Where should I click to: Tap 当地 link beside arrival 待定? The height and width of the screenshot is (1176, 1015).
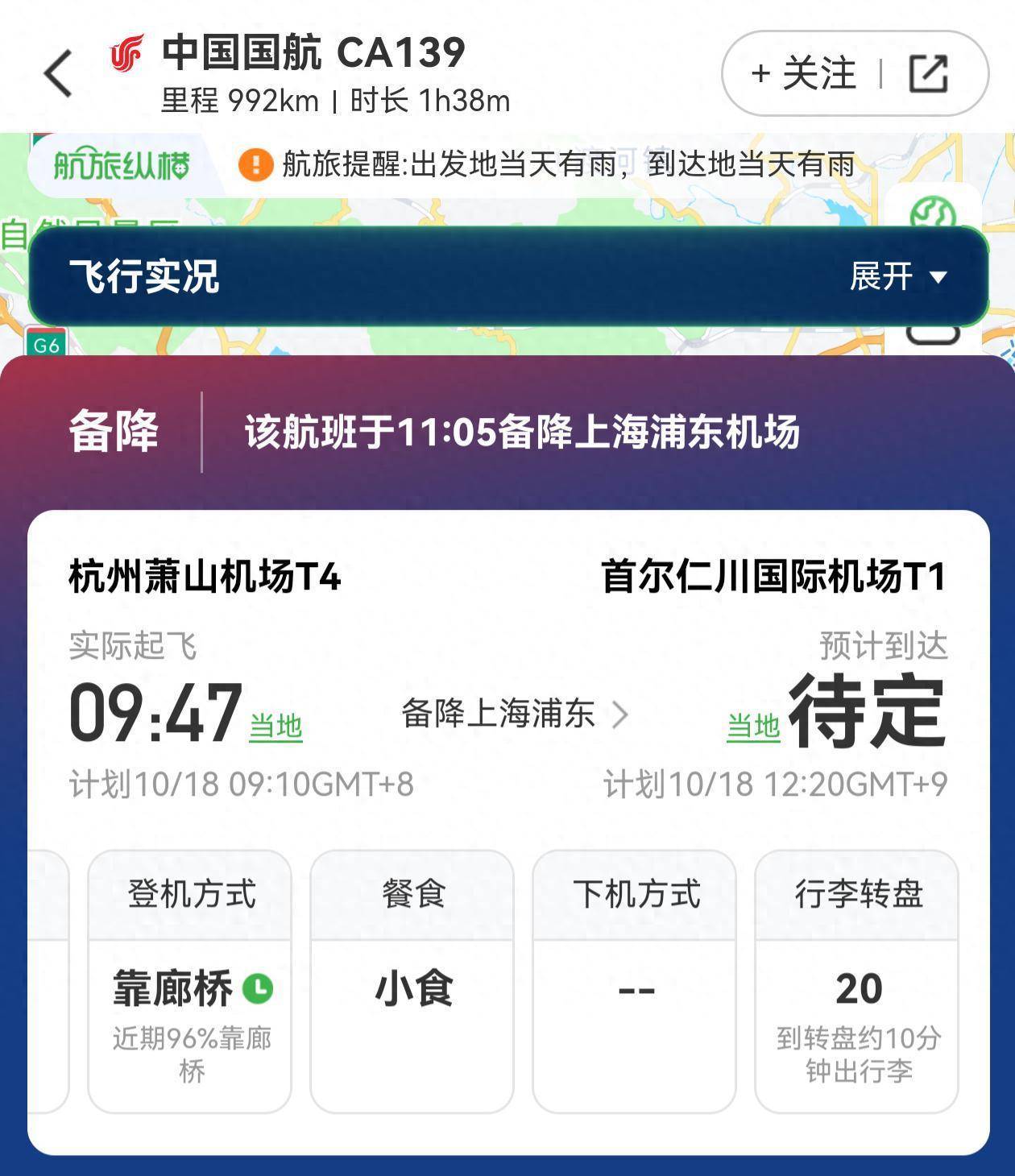(x=753, y=726)
